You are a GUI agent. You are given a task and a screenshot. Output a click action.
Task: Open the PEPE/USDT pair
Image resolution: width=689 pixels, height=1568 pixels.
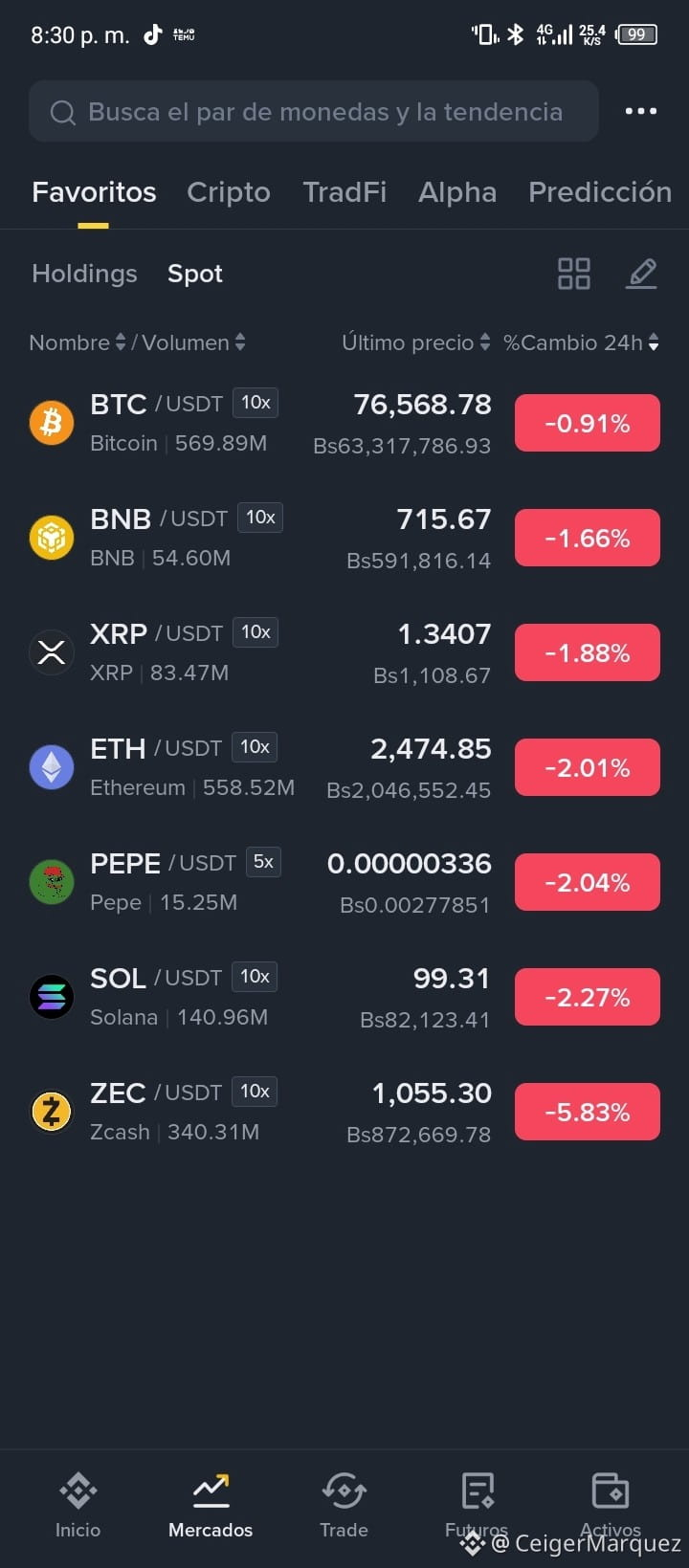pos(344,882)
